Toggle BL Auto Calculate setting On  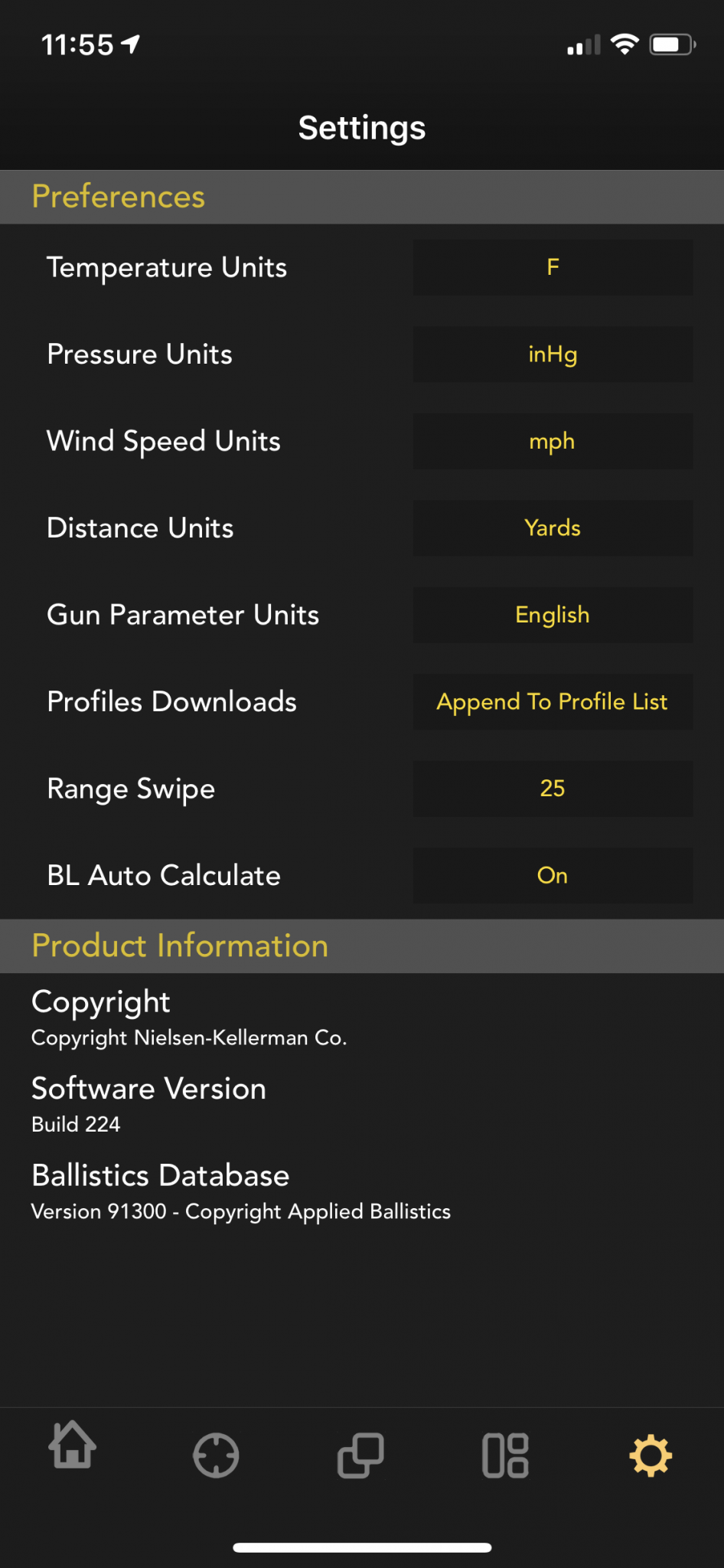553,875
